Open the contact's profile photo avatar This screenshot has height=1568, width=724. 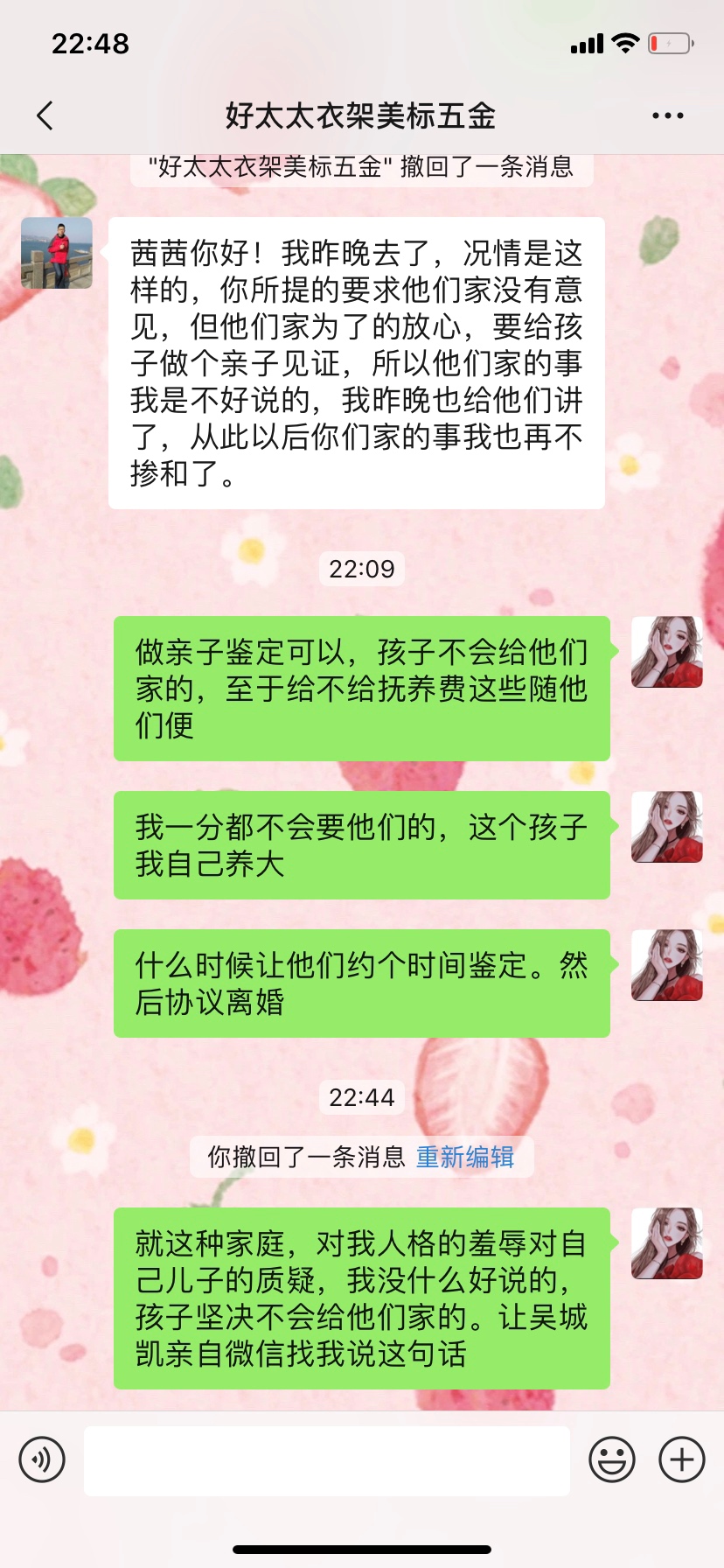point(57,253)
